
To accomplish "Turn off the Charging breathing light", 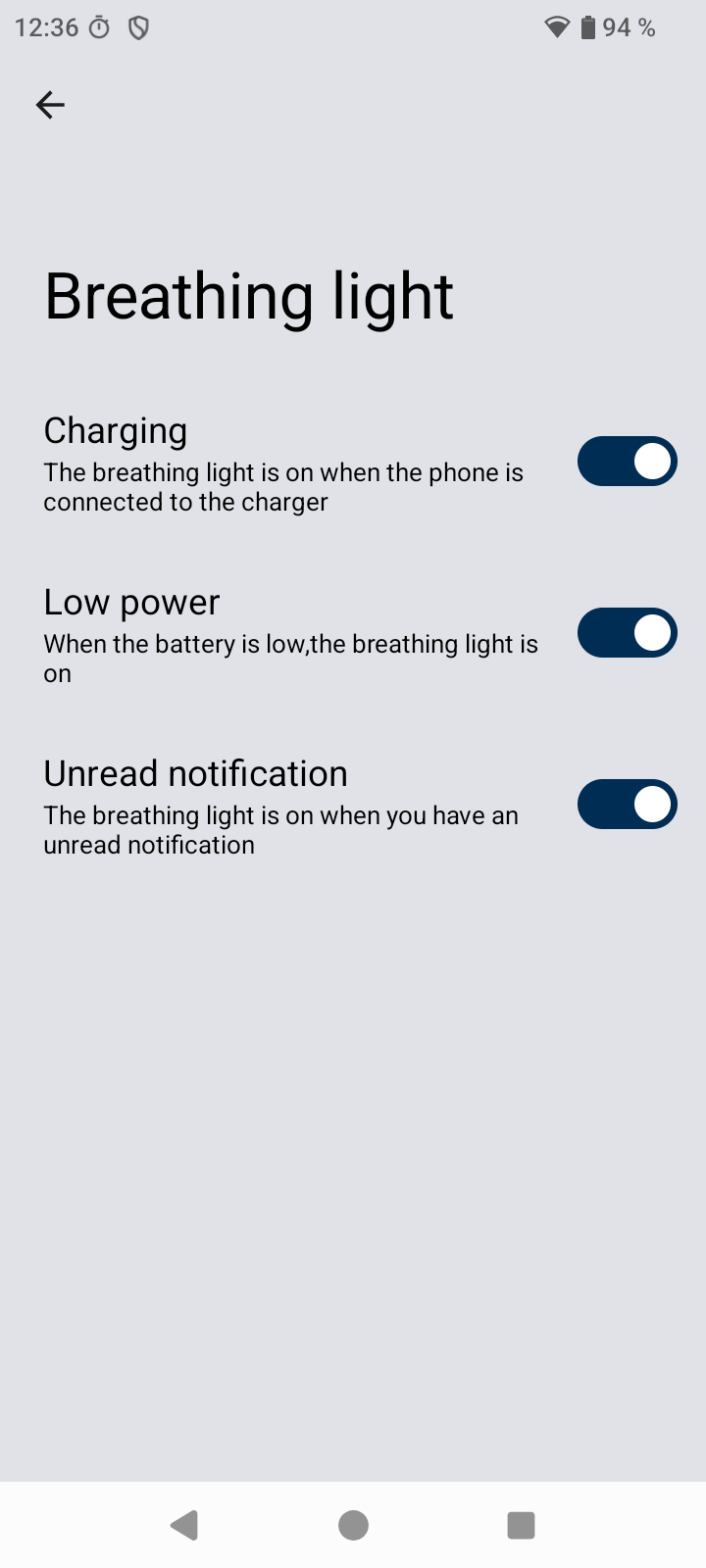I will point(628,462).
